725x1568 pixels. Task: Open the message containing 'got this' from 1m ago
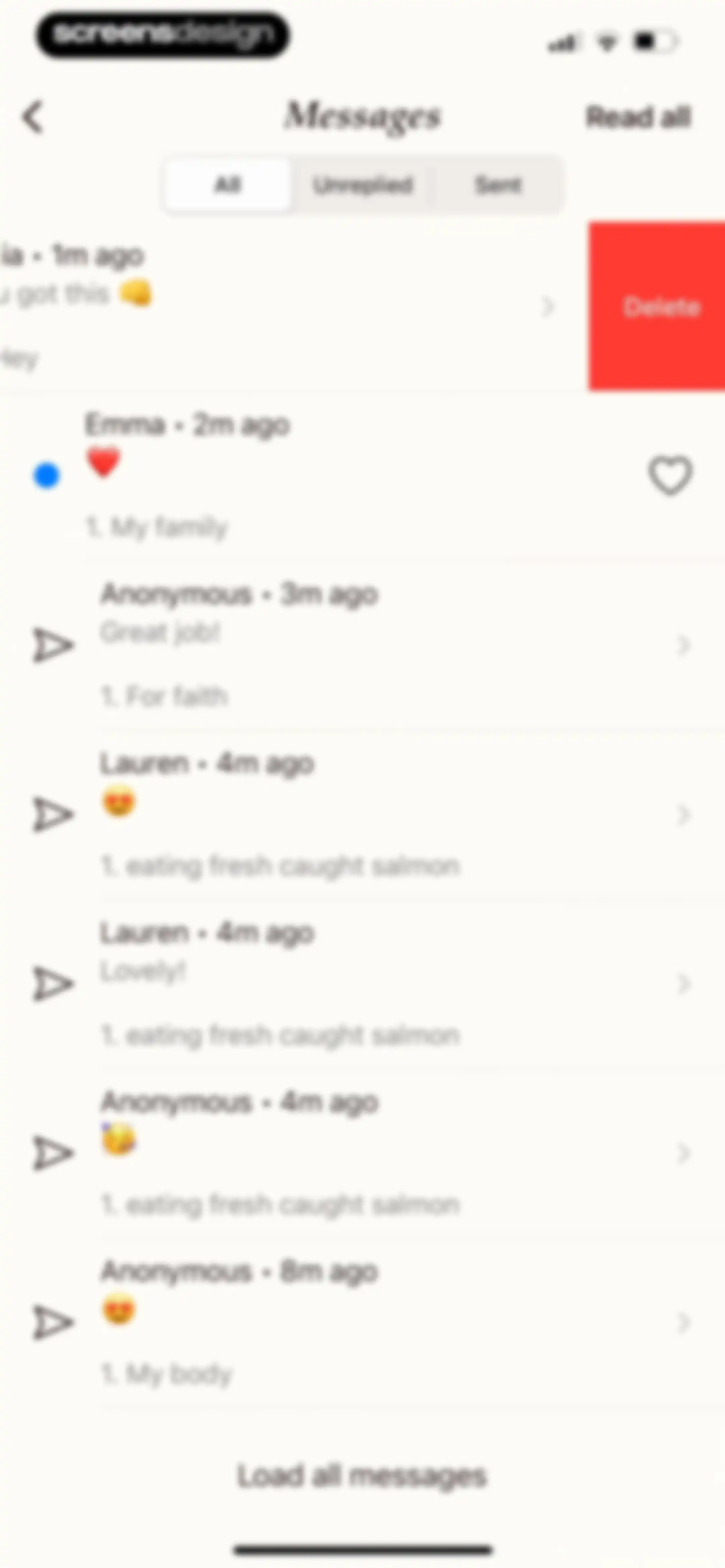coord(292,306)
